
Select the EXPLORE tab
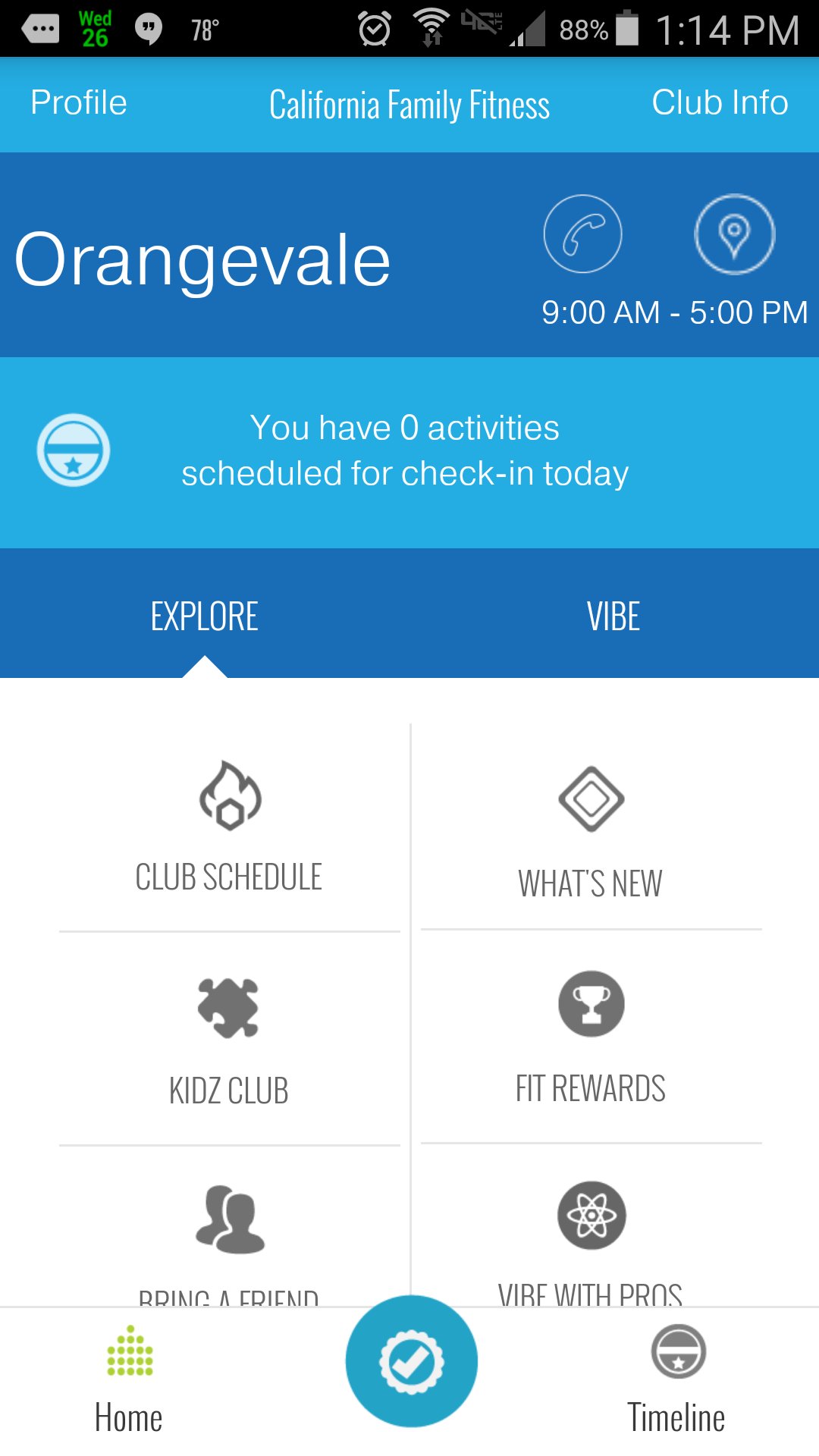(203, 616)
